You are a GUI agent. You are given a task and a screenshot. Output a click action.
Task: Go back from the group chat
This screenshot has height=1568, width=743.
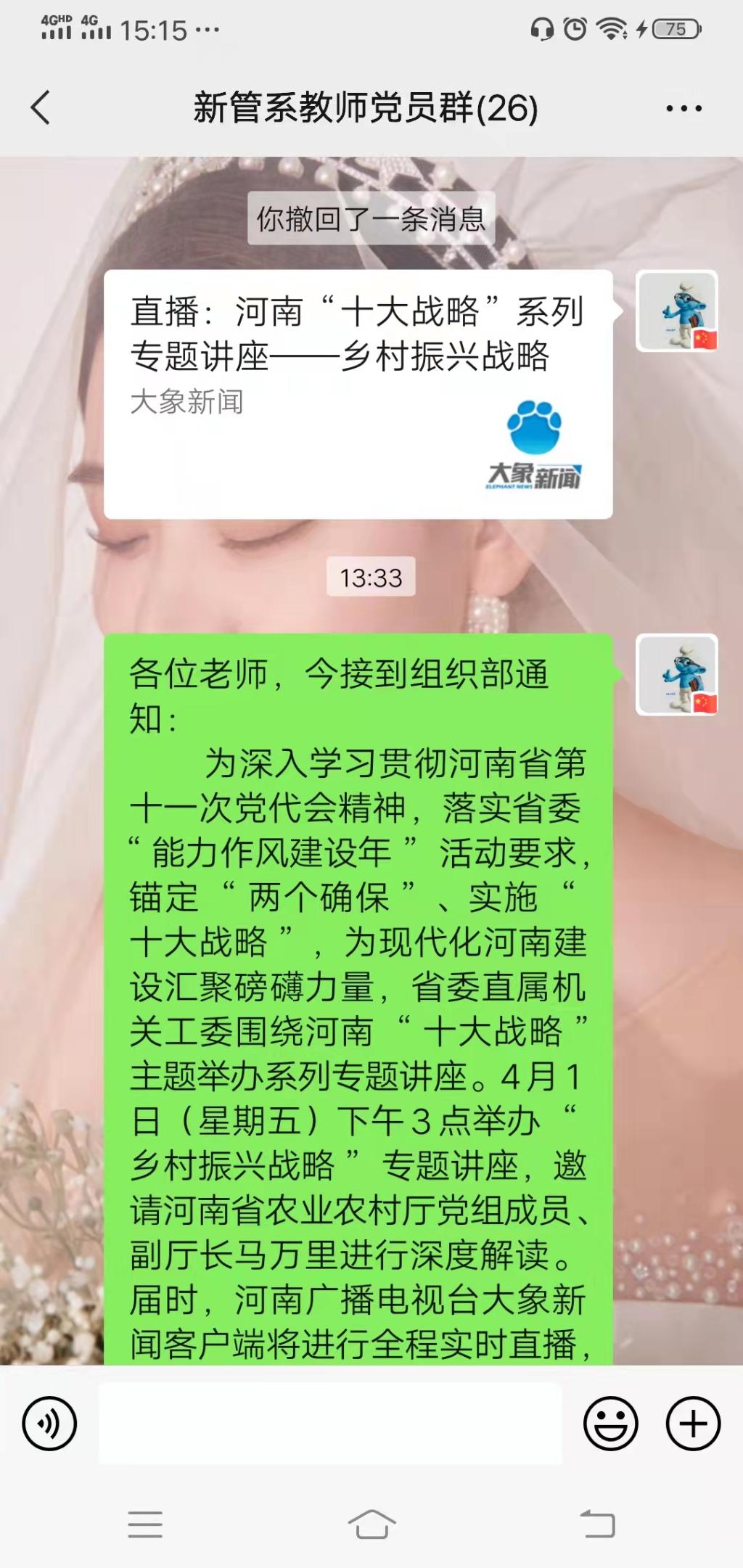41,108
